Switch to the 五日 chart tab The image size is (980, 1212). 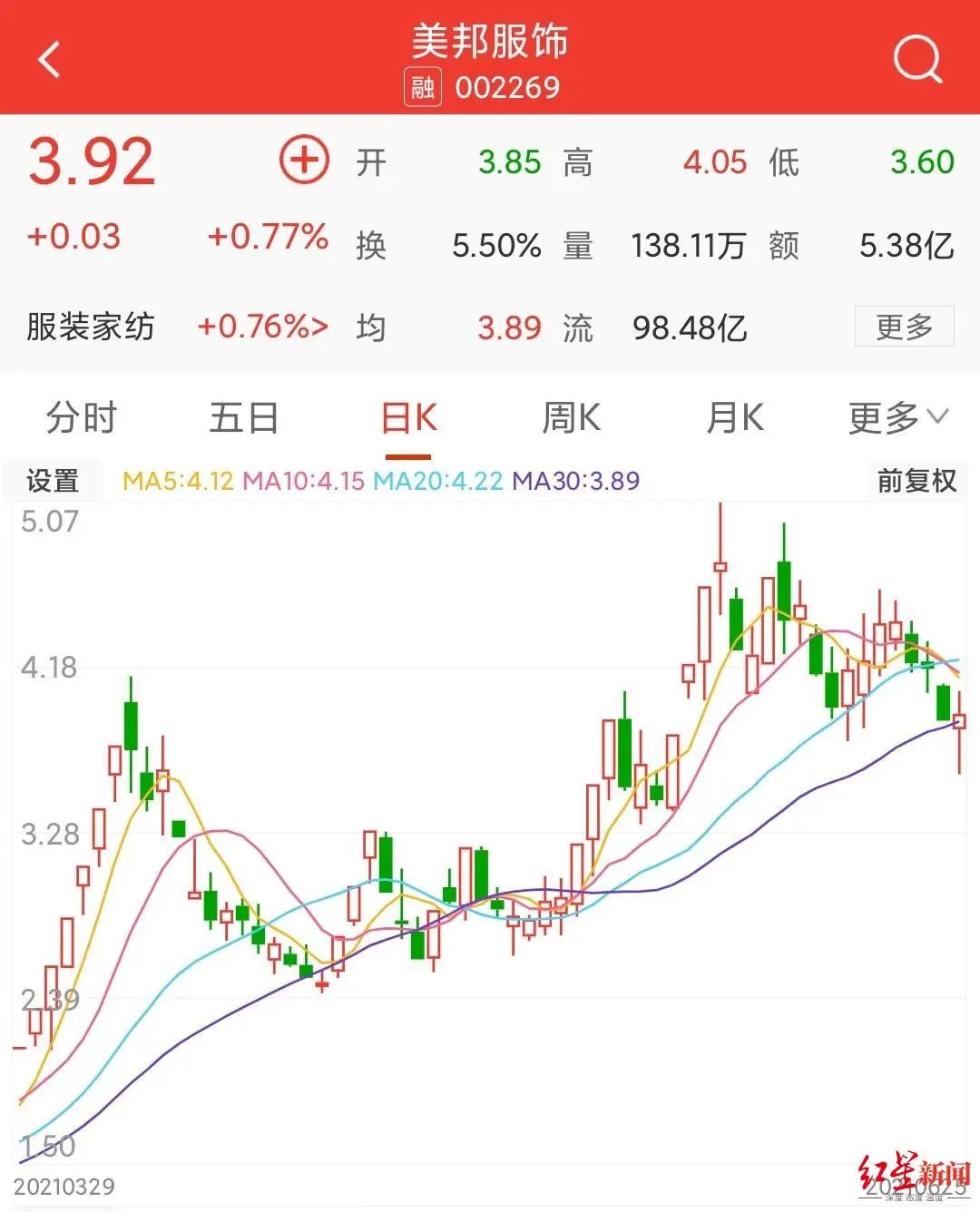[244, 418]
